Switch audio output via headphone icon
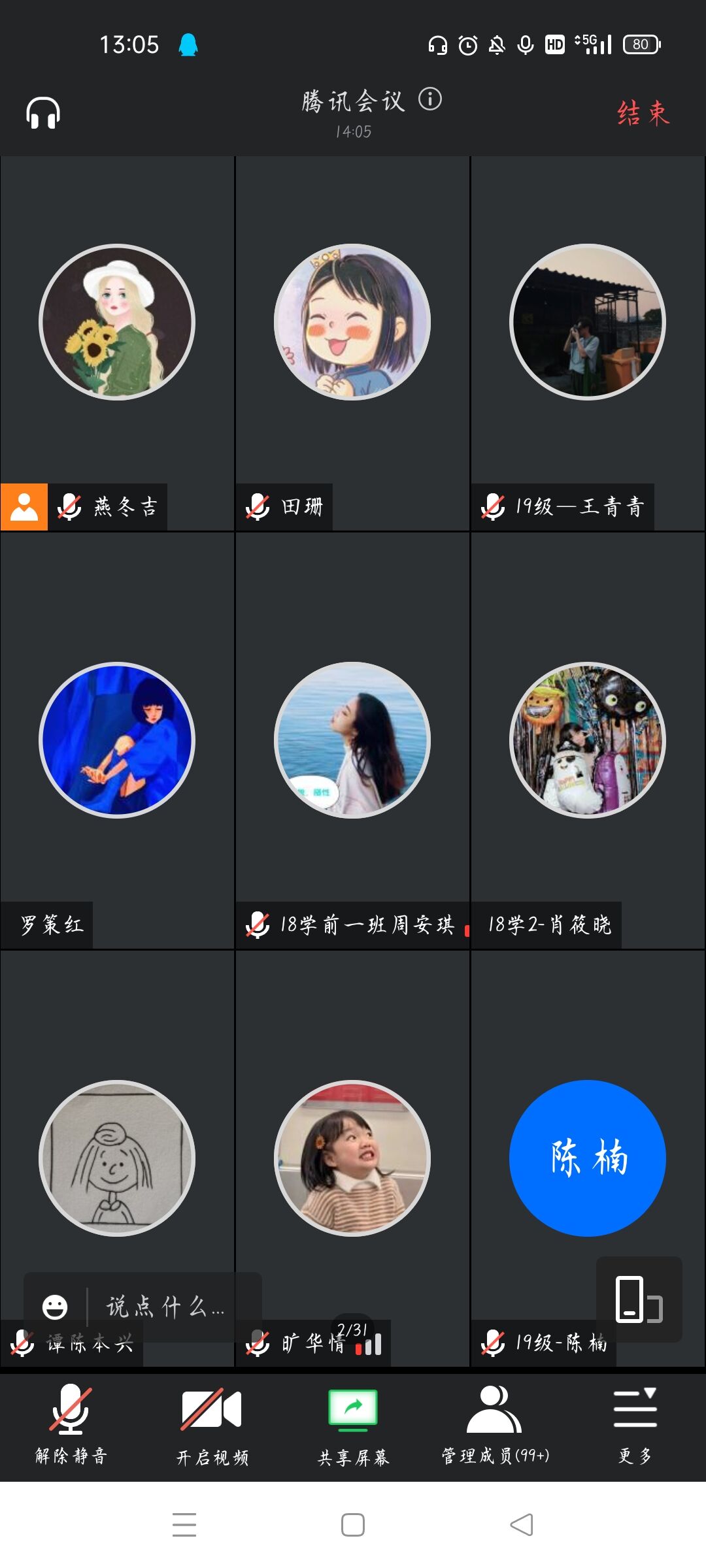706x1568 pixels. pyautogui.click(x=43, y=112)
